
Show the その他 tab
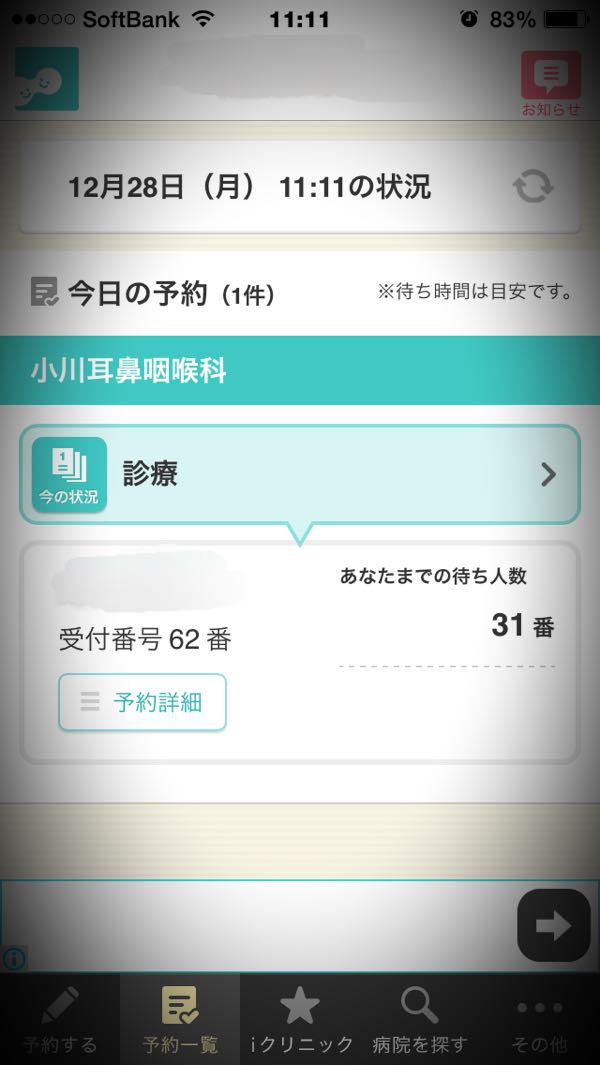(x=539, y=1019)
